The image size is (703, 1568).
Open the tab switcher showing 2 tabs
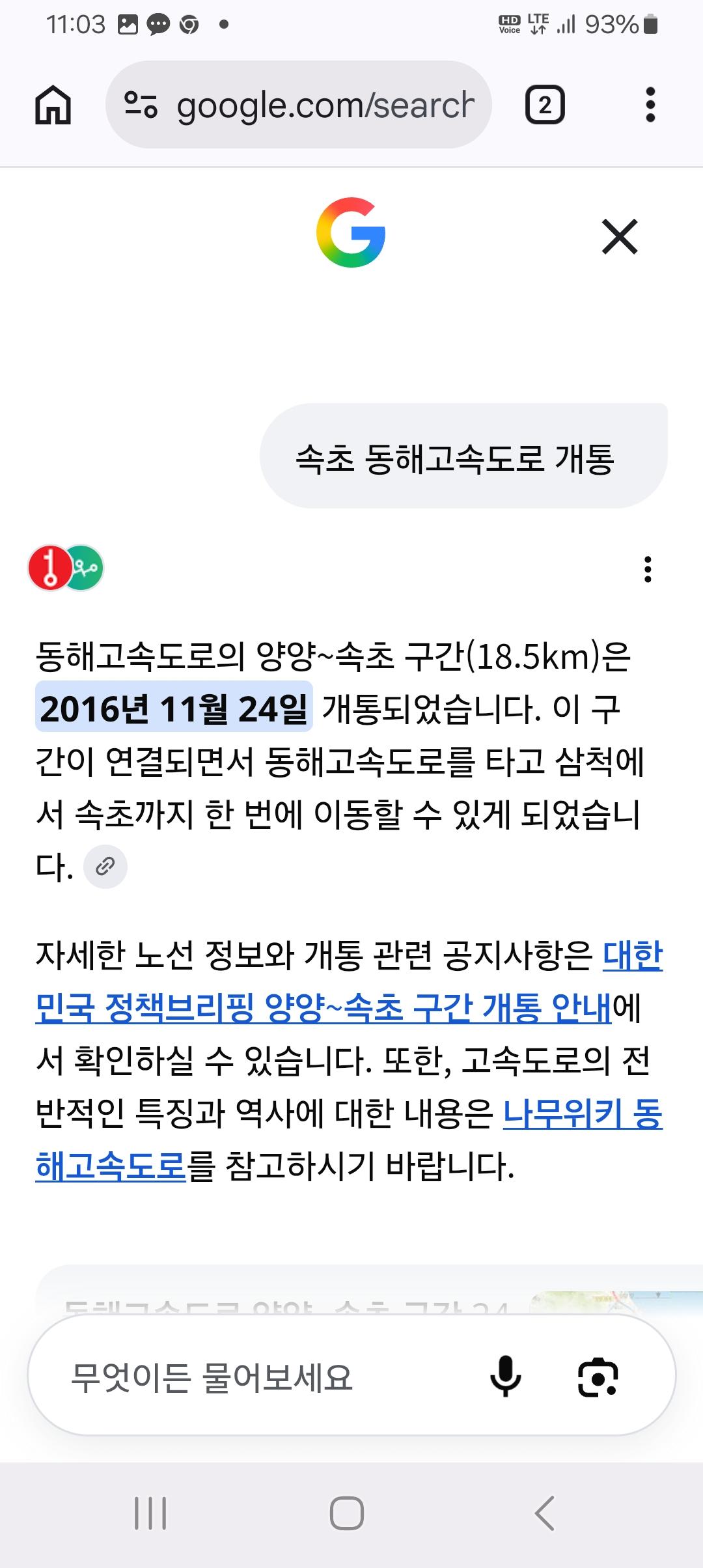545,105
